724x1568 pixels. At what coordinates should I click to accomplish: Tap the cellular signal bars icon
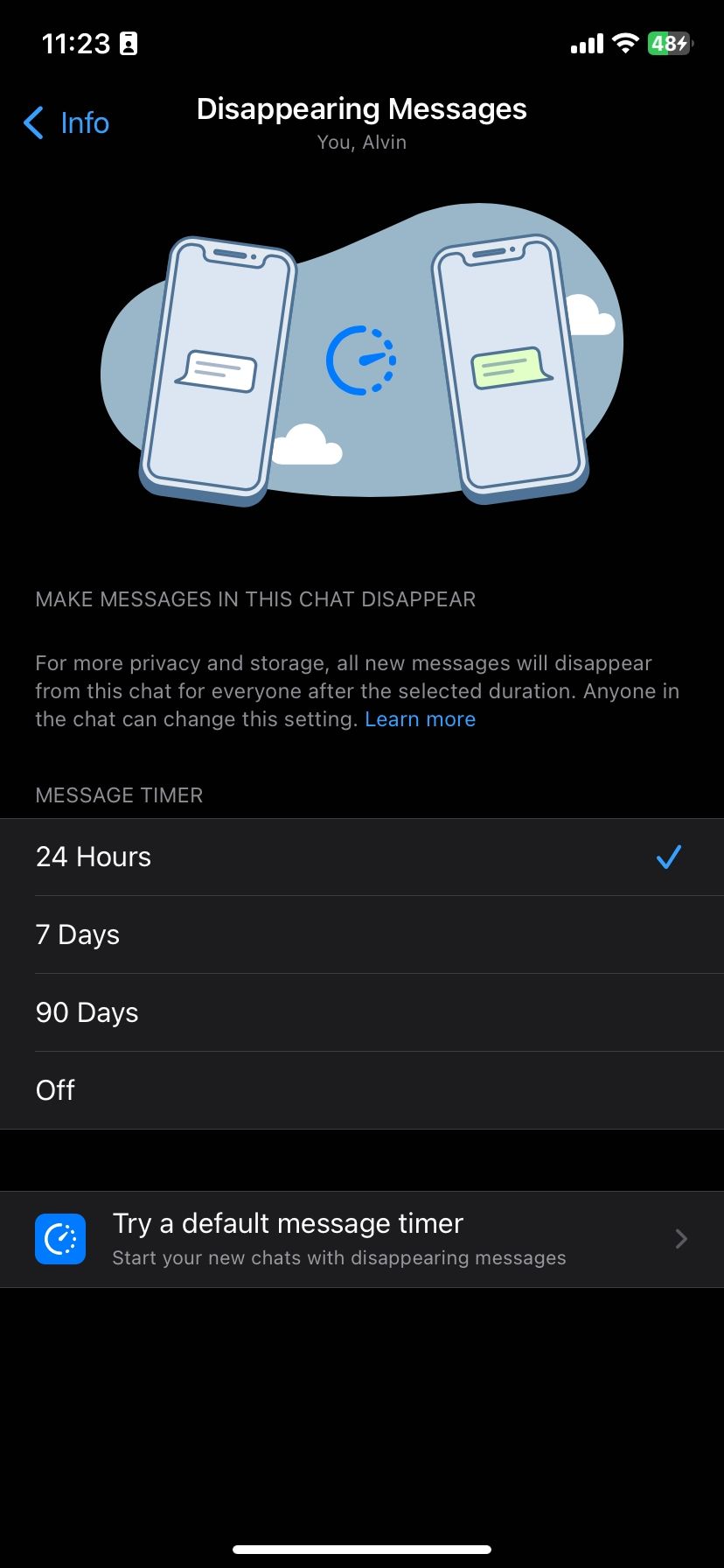(584, 43)
